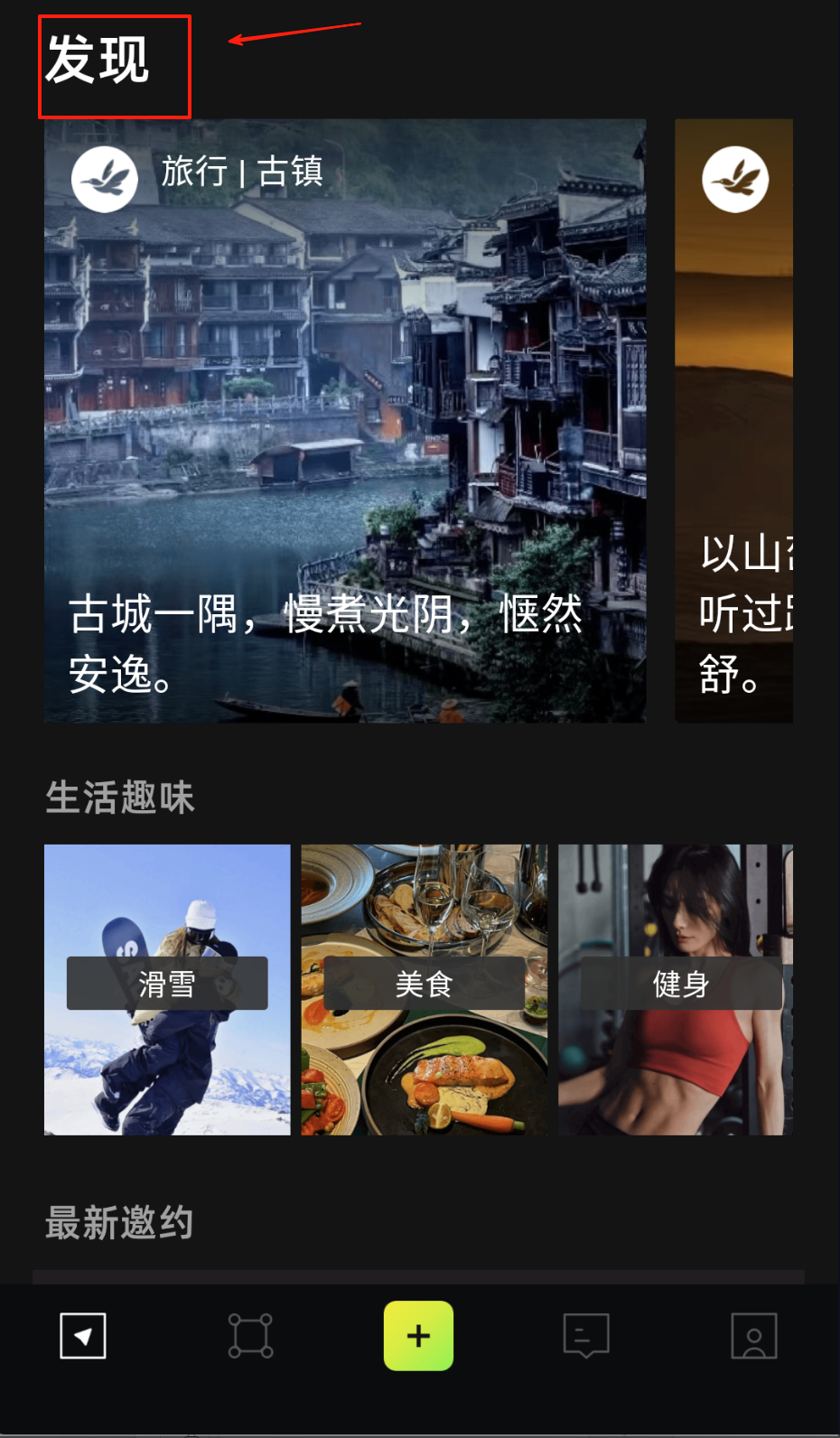Viewport: 840px width, 1438px height.
Task: Tap the green plus button to create content
Action: (x=417, y=1336)
